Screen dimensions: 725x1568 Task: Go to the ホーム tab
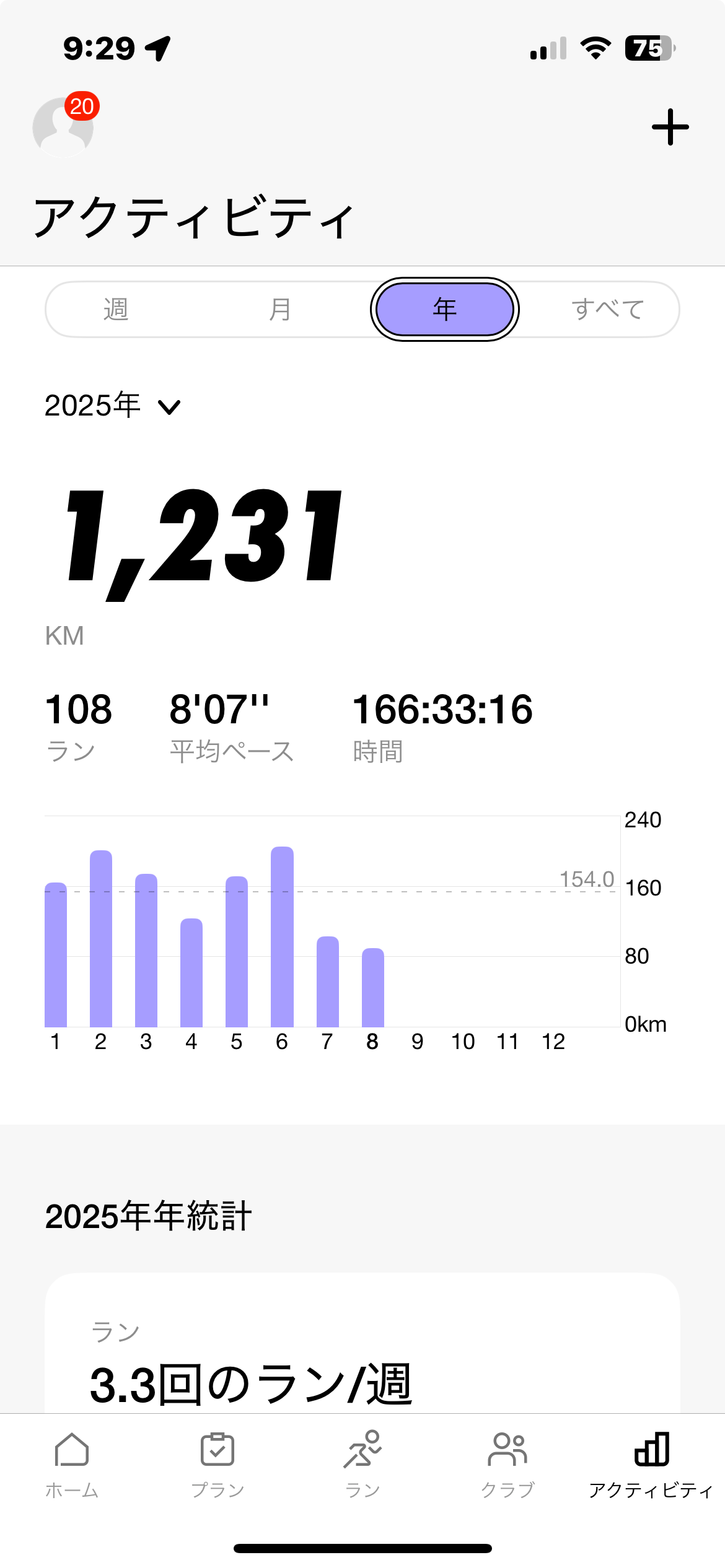coord(72,1465)
